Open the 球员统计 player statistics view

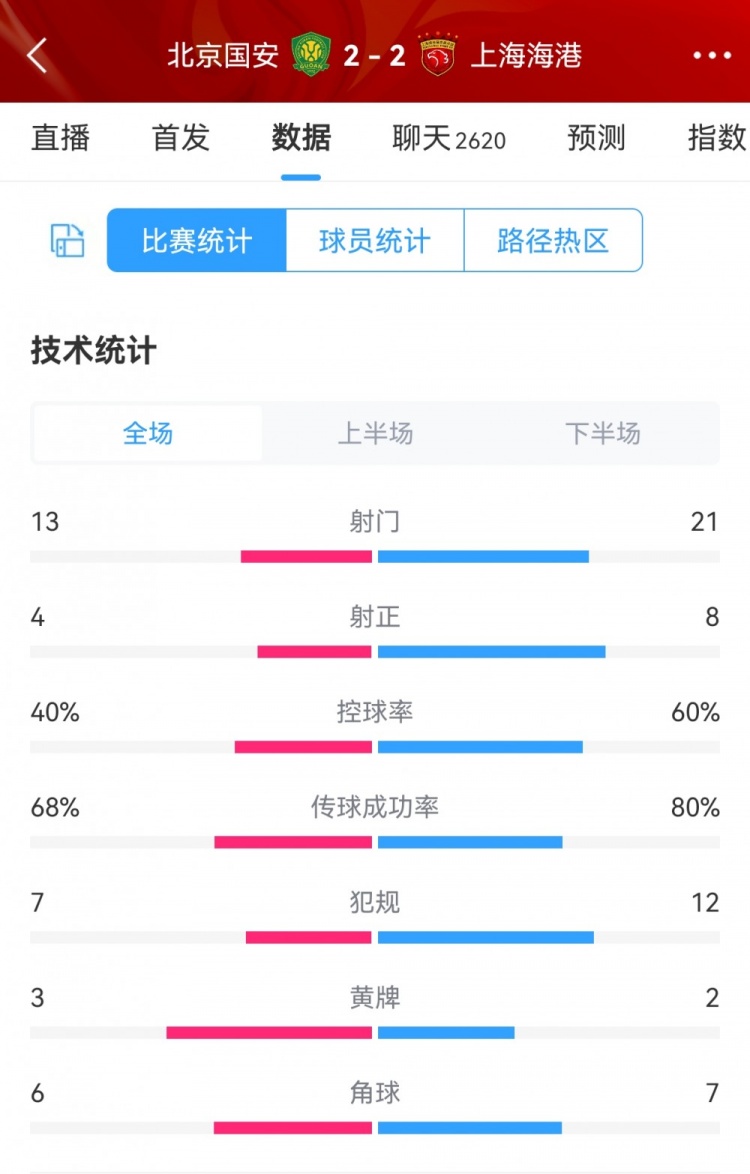(374, 240)
